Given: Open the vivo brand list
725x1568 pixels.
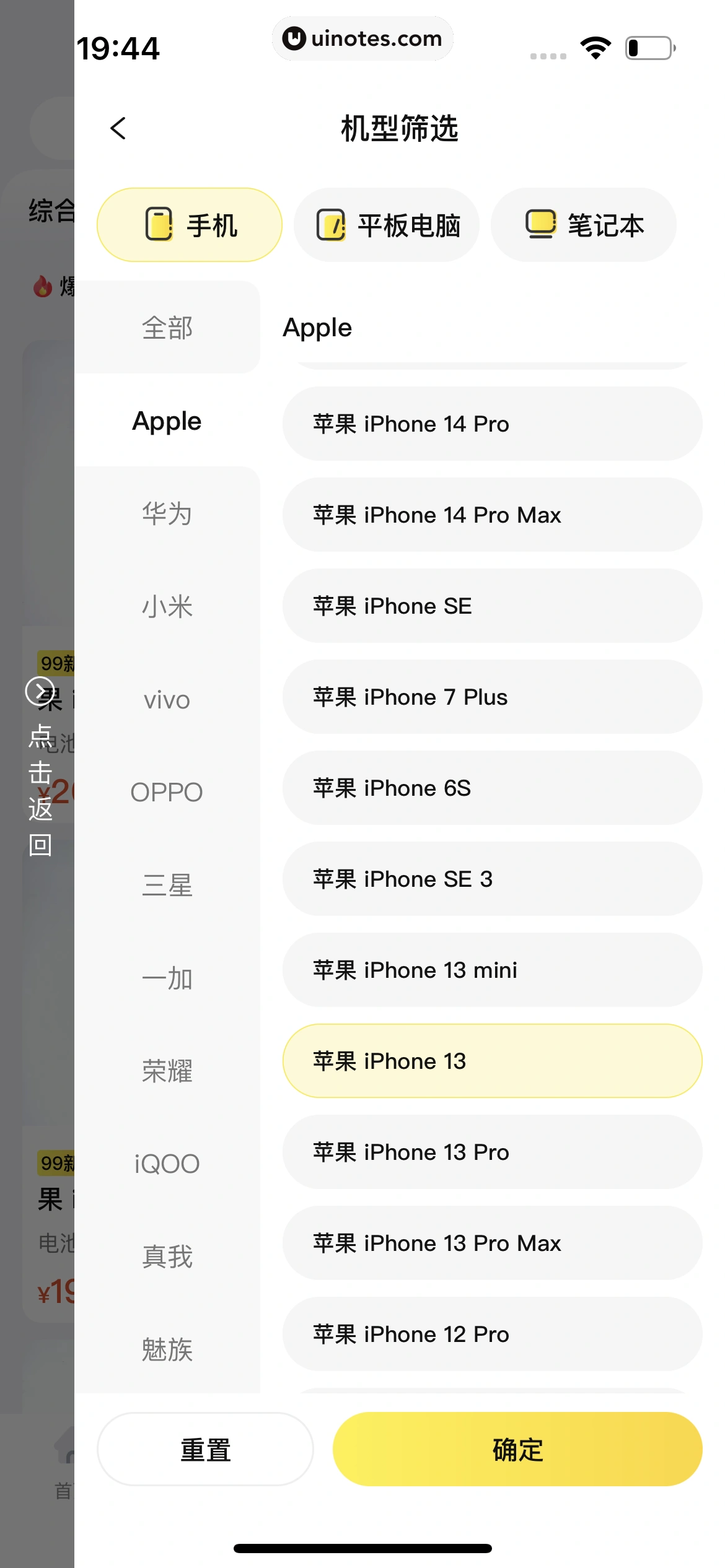Looking at the screenshot, I should coord(167,700).
